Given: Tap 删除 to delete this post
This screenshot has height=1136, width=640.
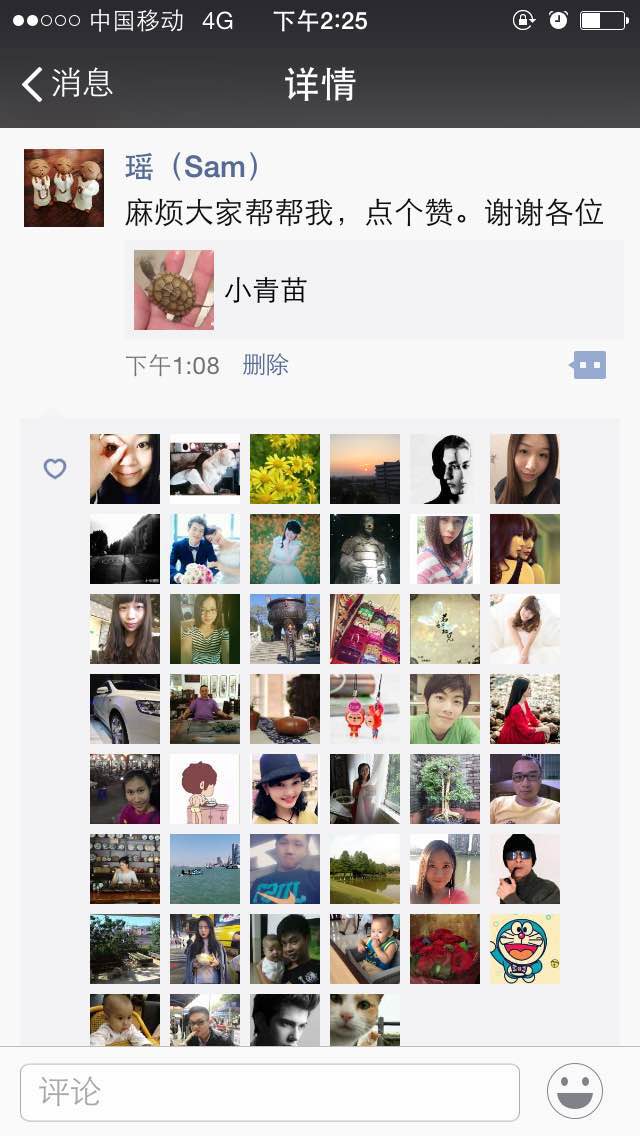Looking at the screenshot, I should point(265,365).
